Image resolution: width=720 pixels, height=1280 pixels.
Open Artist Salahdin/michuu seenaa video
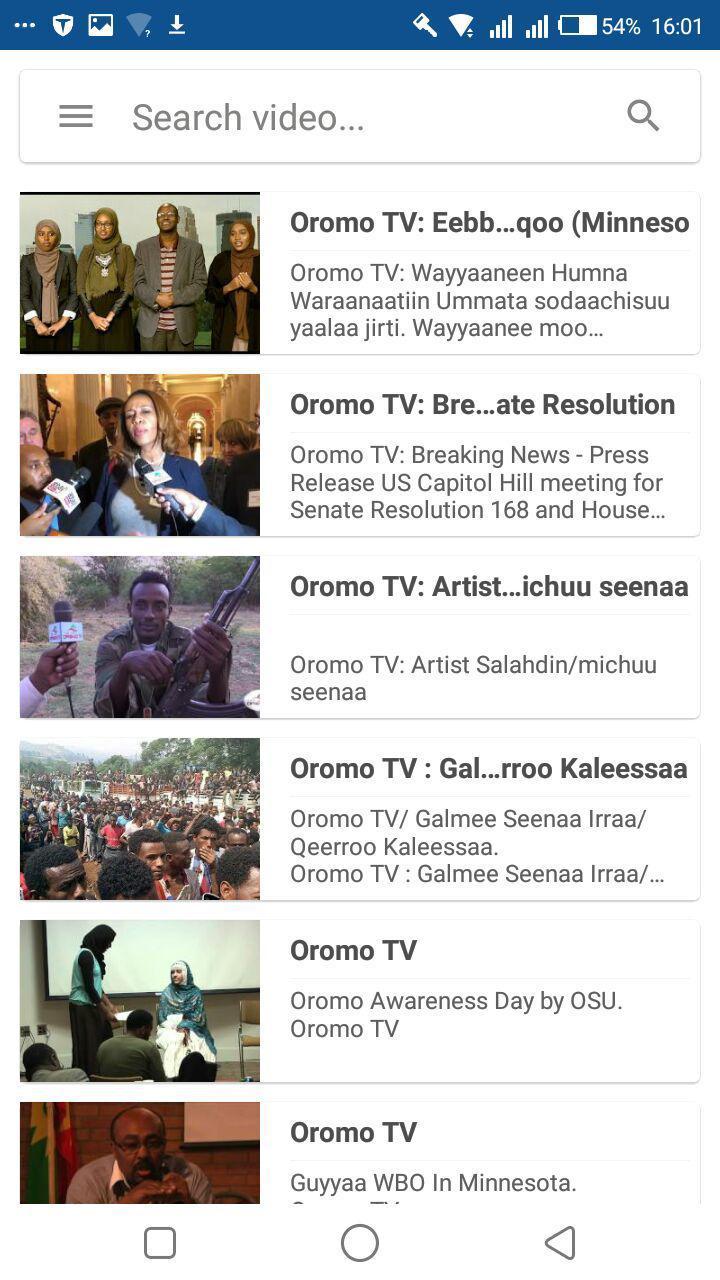(360, 637)
